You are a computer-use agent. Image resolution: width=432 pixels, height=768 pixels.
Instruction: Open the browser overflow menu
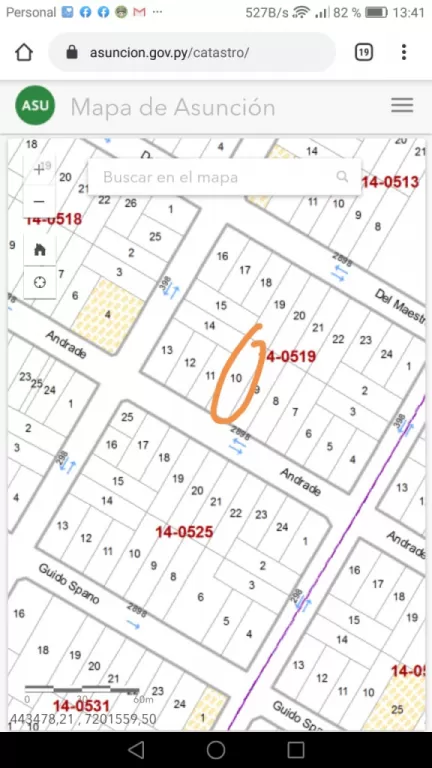coord(404,52)
